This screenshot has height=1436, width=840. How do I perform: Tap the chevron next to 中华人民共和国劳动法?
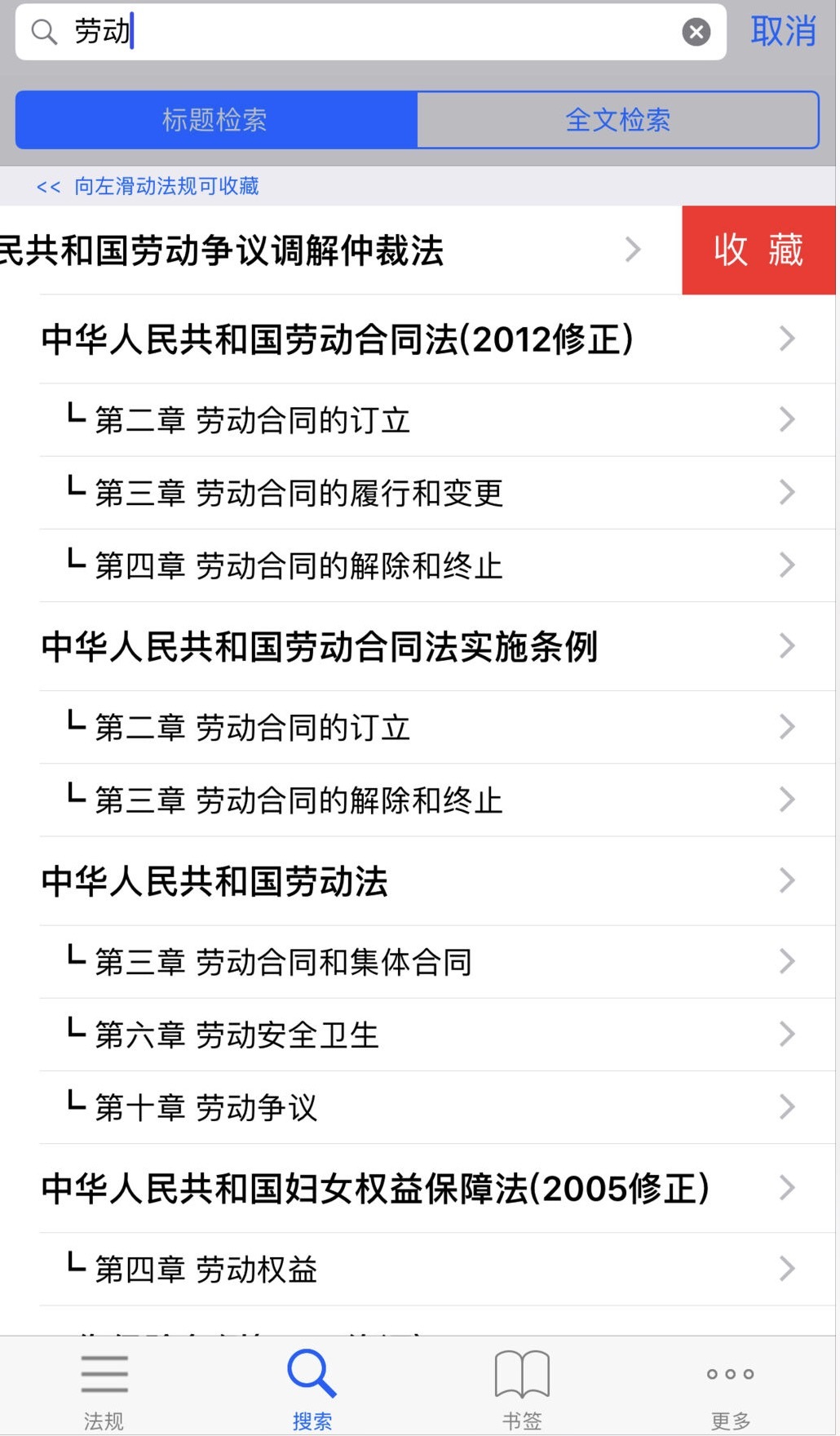pos(785,880)
